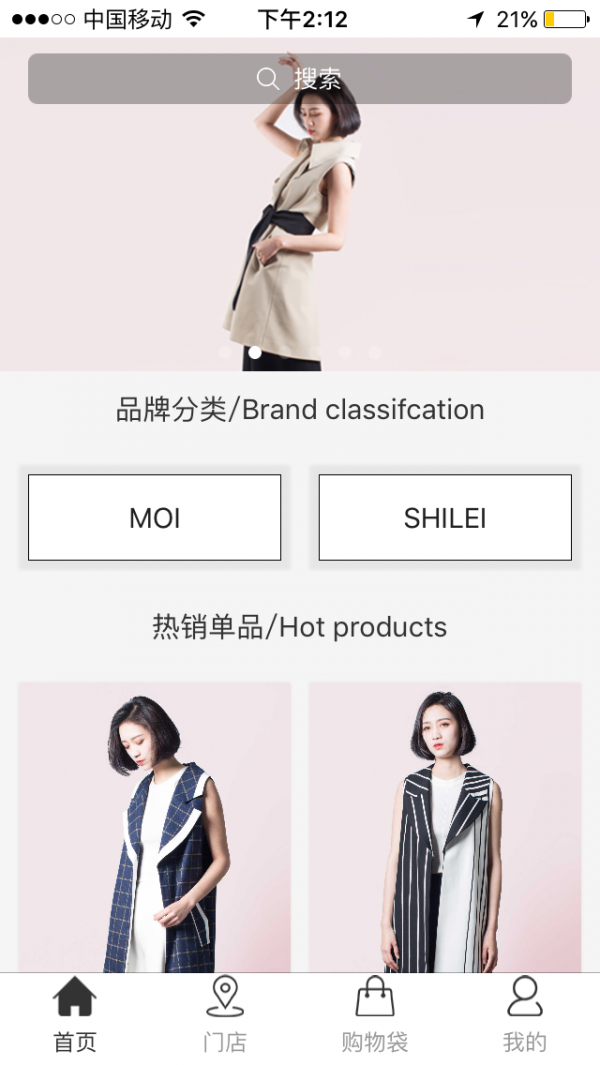This screenshot has width=600, height=1065.
Task: Open the 购物袋 shopping bag tab
Action: (x=375, y=1015)
